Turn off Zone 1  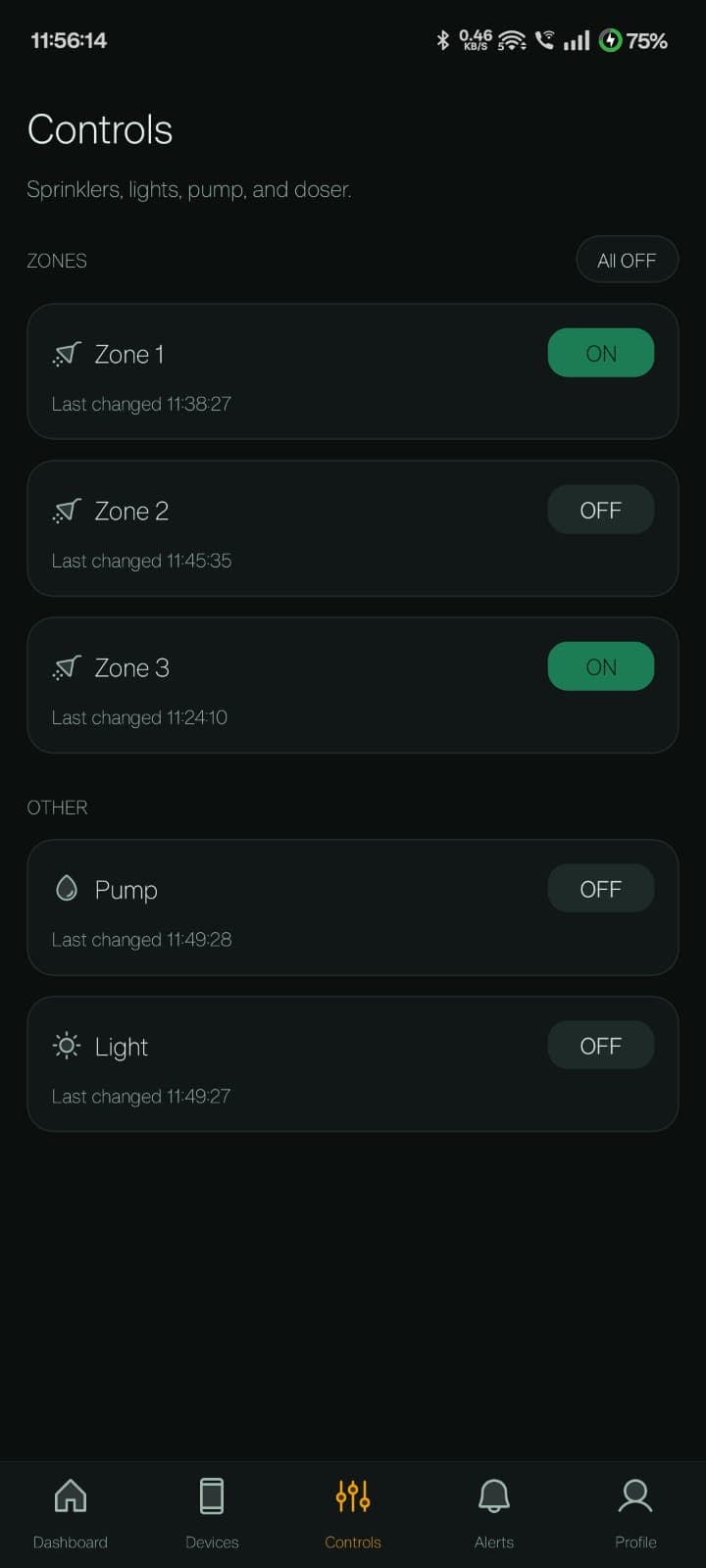click(x=600, y=353)
